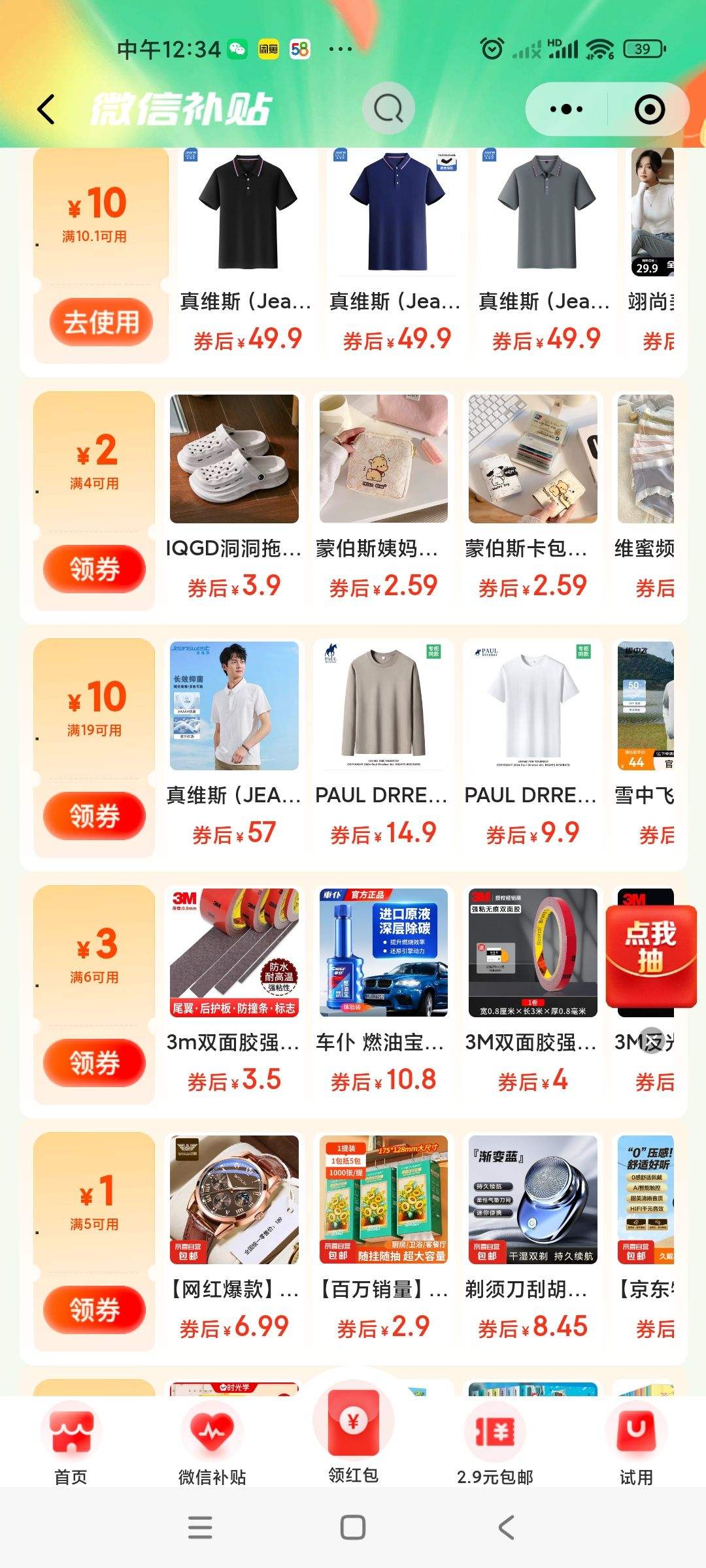This screenshot has width=706, height=1568.
Task: Claim the ¥3 满6可用 coupon
Action: pos(95,1063)
